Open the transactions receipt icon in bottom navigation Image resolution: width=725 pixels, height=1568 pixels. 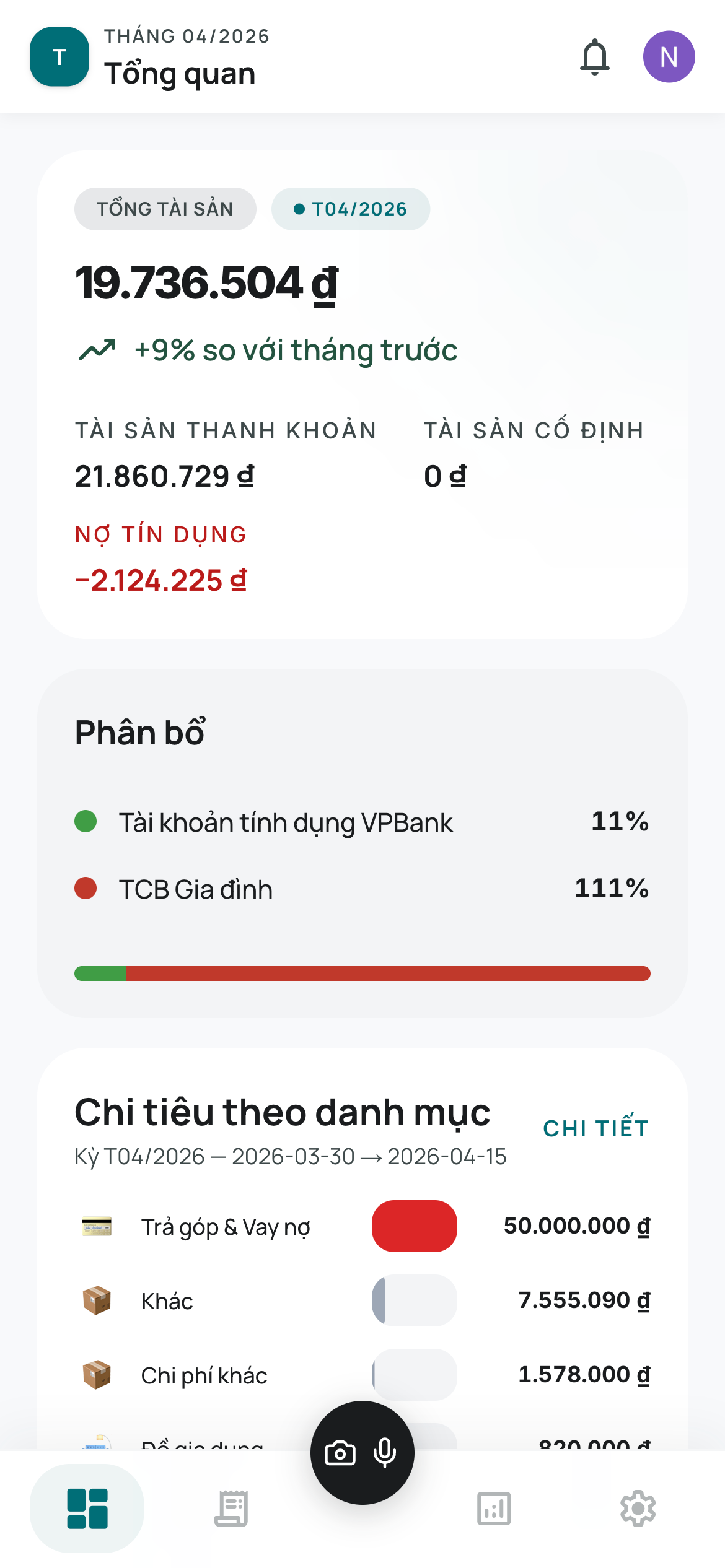click(x=231, y=1509)
